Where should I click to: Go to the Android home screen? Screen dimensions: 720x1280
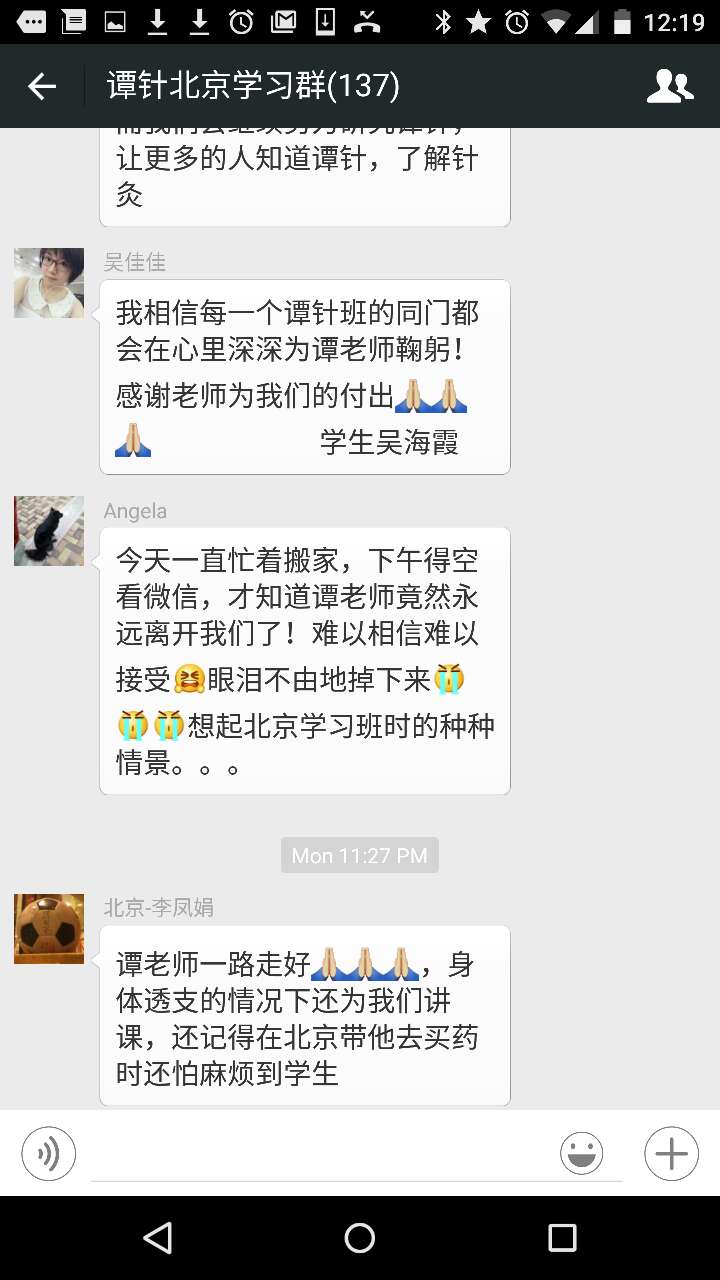[x=360, y=1238]
